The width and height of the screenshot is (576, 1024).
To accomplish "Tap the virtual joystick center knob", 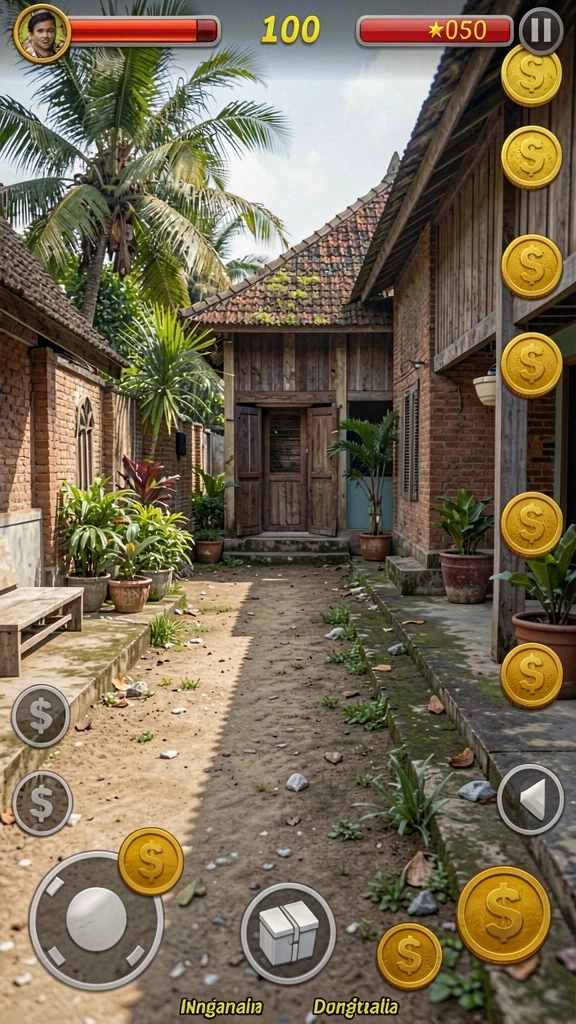I will [96, 919].
